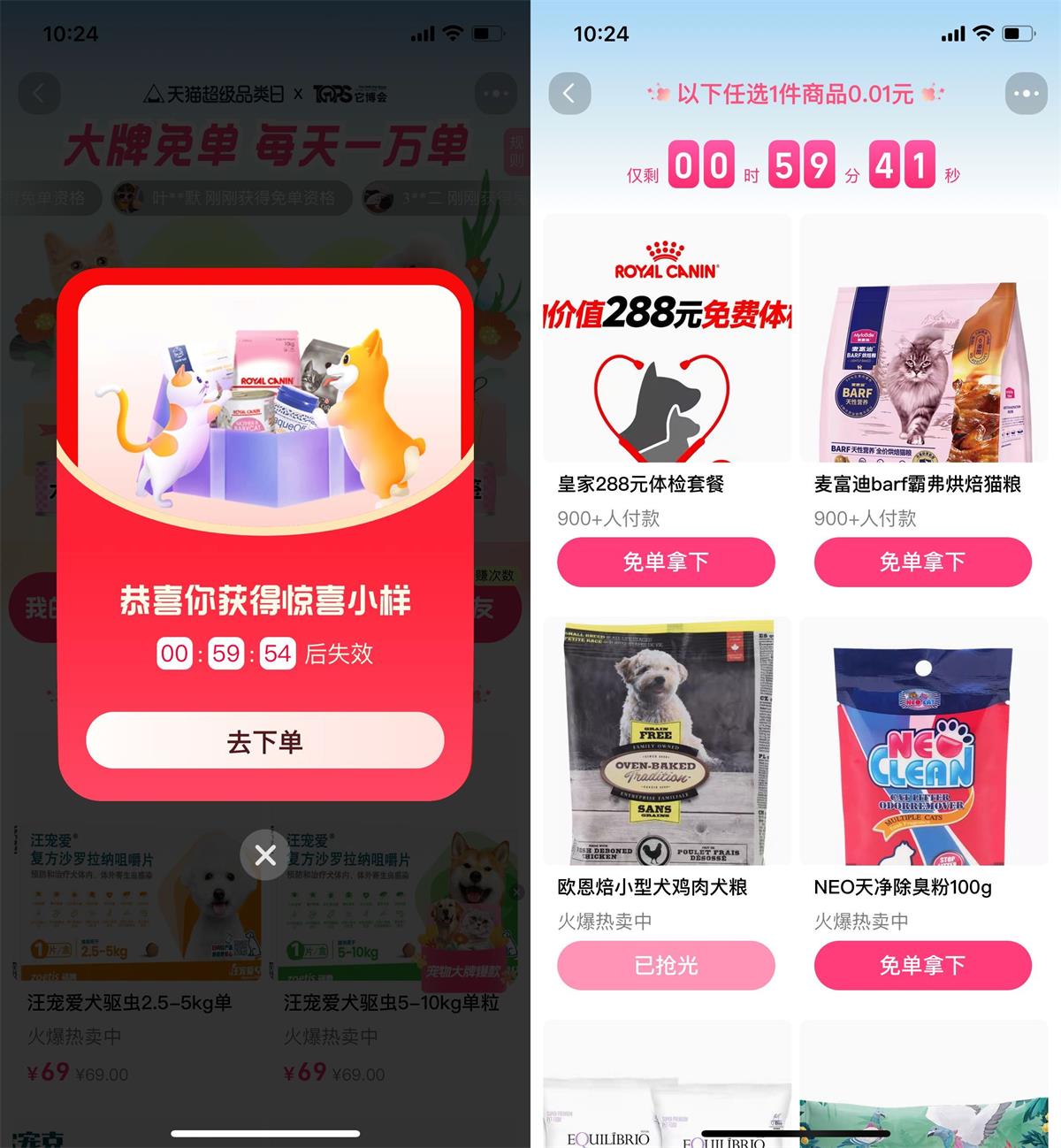Image resolution: width=1061 pixels, height=1148 pixels.
Task: Close the 惊喜小样 popup
Action: click(x=264, y=855)
